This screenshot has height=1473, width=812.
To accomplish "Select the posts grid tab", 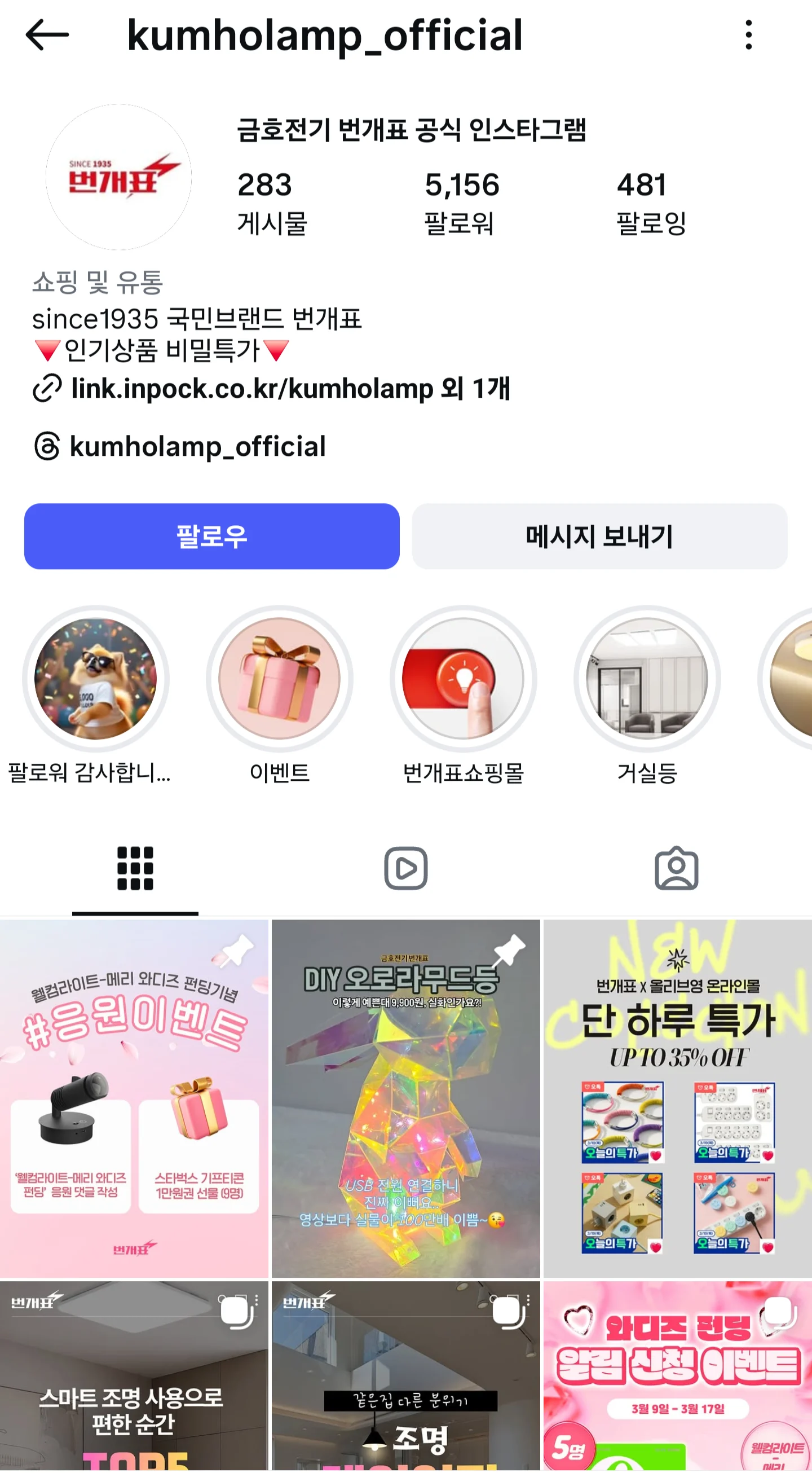I will tap(135, 868).
